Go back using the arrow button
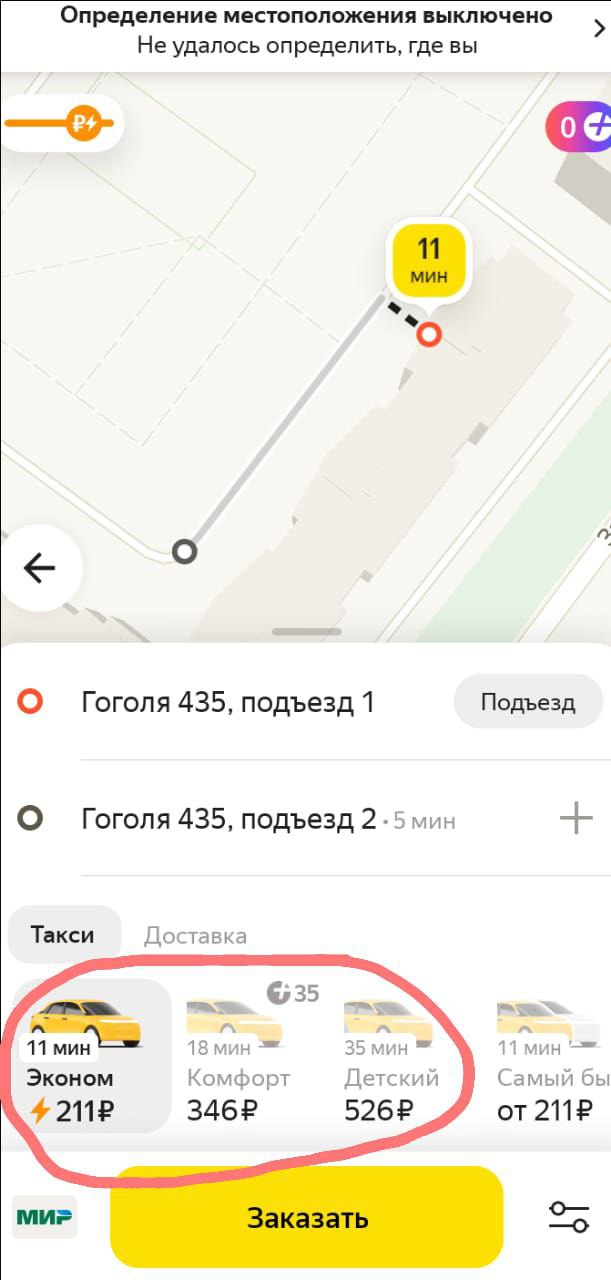Image resolution: width=611 pixels, height=1280 pixels. [39, 568]
